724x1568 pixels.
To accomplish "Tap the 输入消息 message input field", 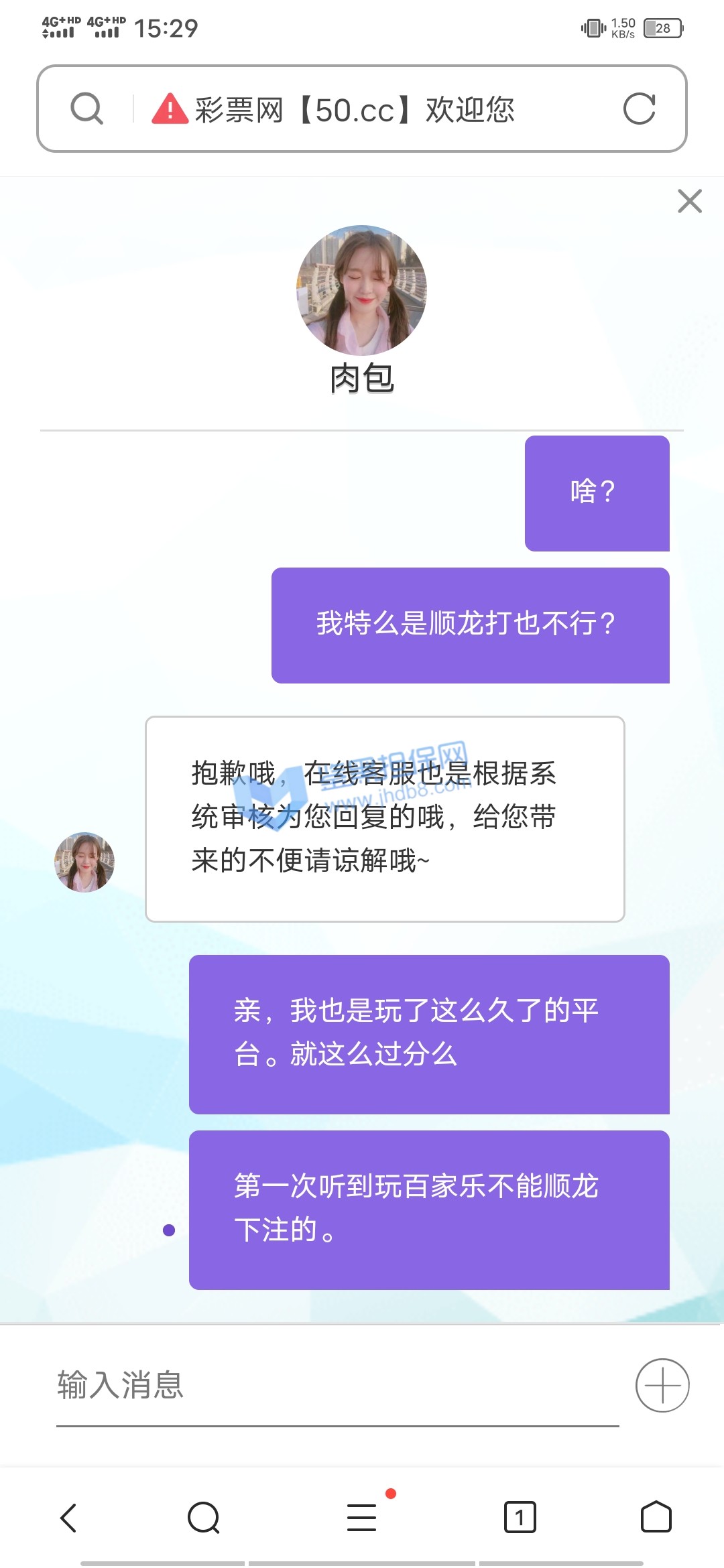I will click(335, 1385).
